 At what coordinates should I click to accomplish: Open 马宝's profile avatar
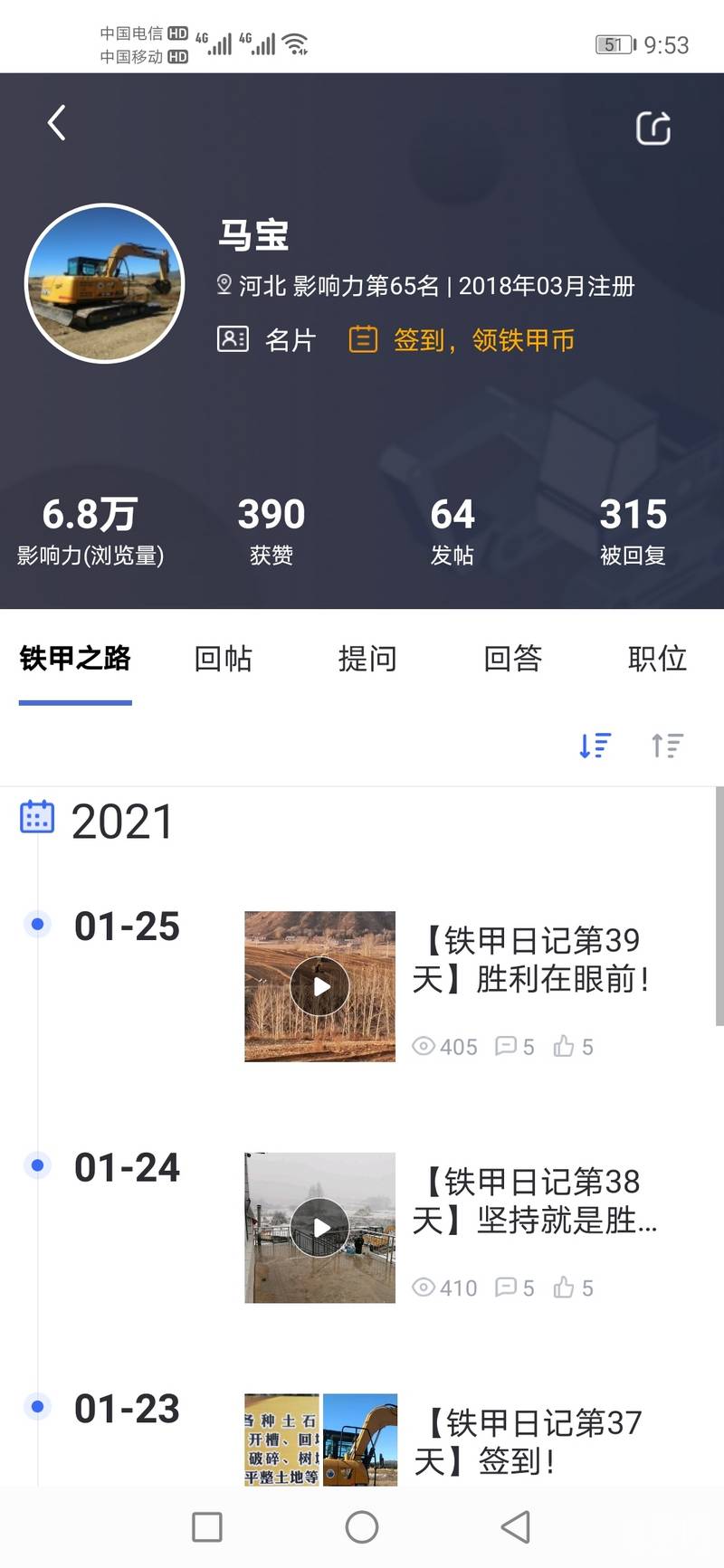[x=105, y=283]
